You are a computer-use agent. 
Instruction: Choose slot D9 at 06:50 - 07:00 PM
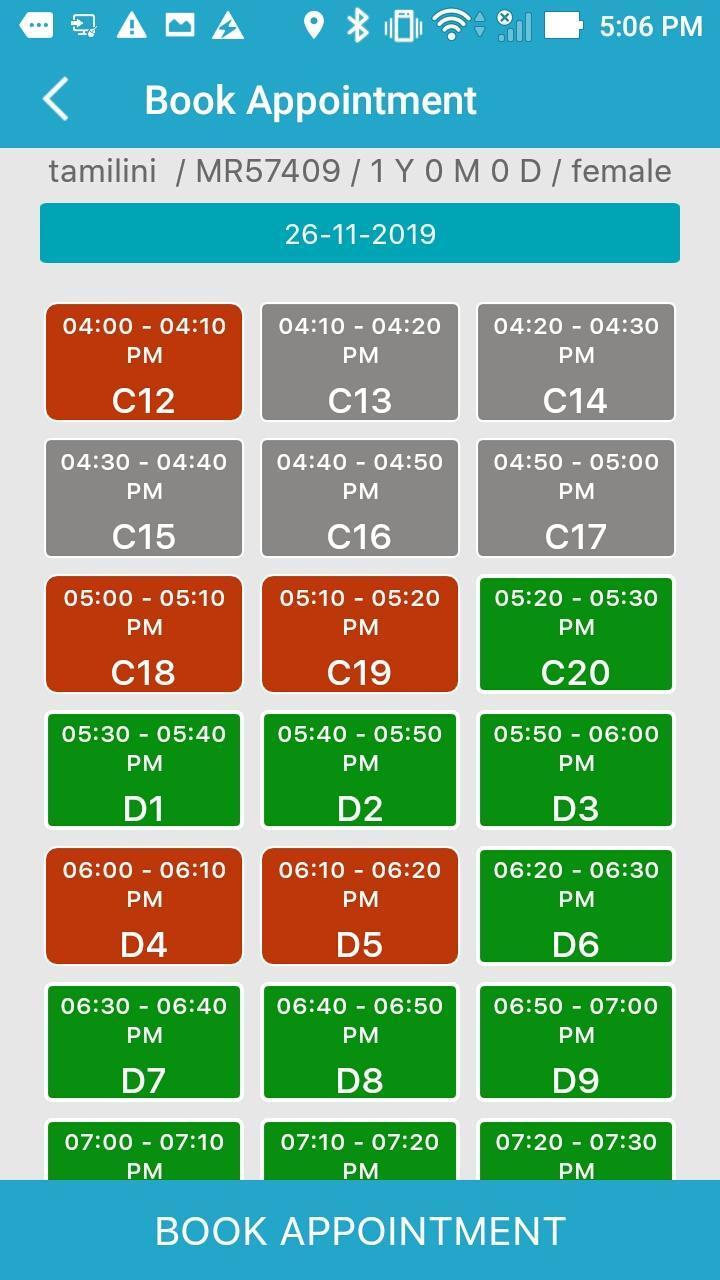click(576, 1042)
